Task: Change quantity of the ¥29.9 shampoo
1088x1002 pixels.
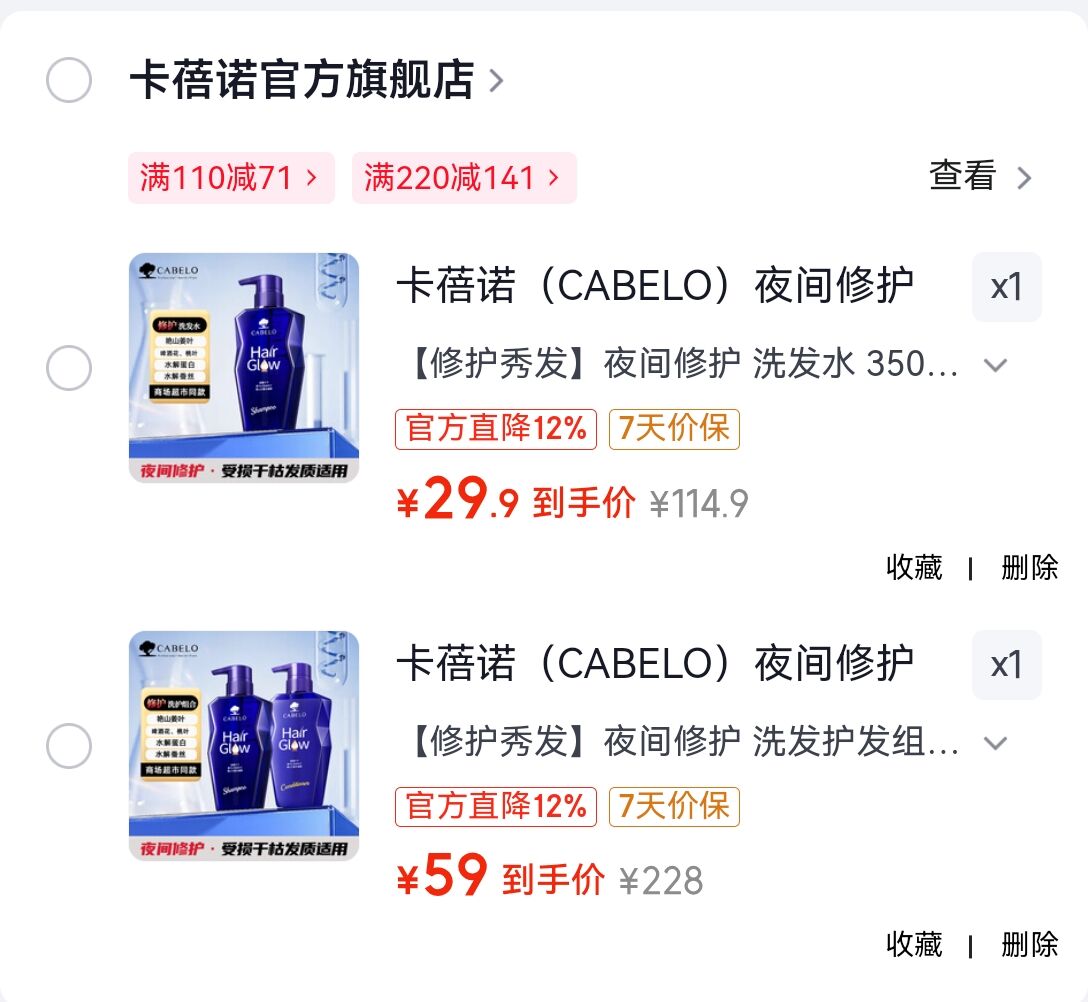Action: [1006, 288]
